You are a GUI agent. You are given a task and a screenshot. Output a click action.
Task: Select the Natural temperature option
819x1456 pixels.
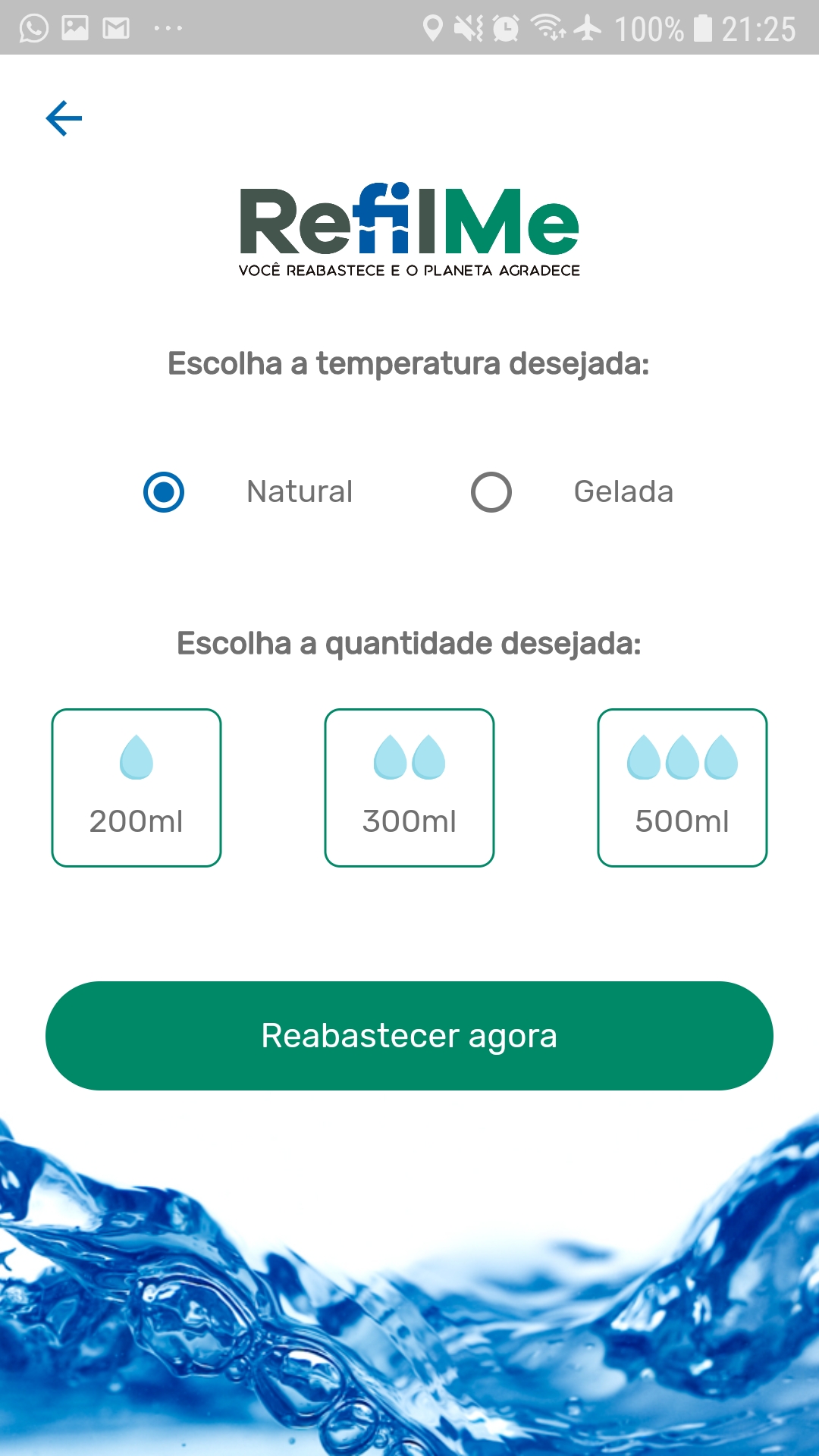[164, 492]
